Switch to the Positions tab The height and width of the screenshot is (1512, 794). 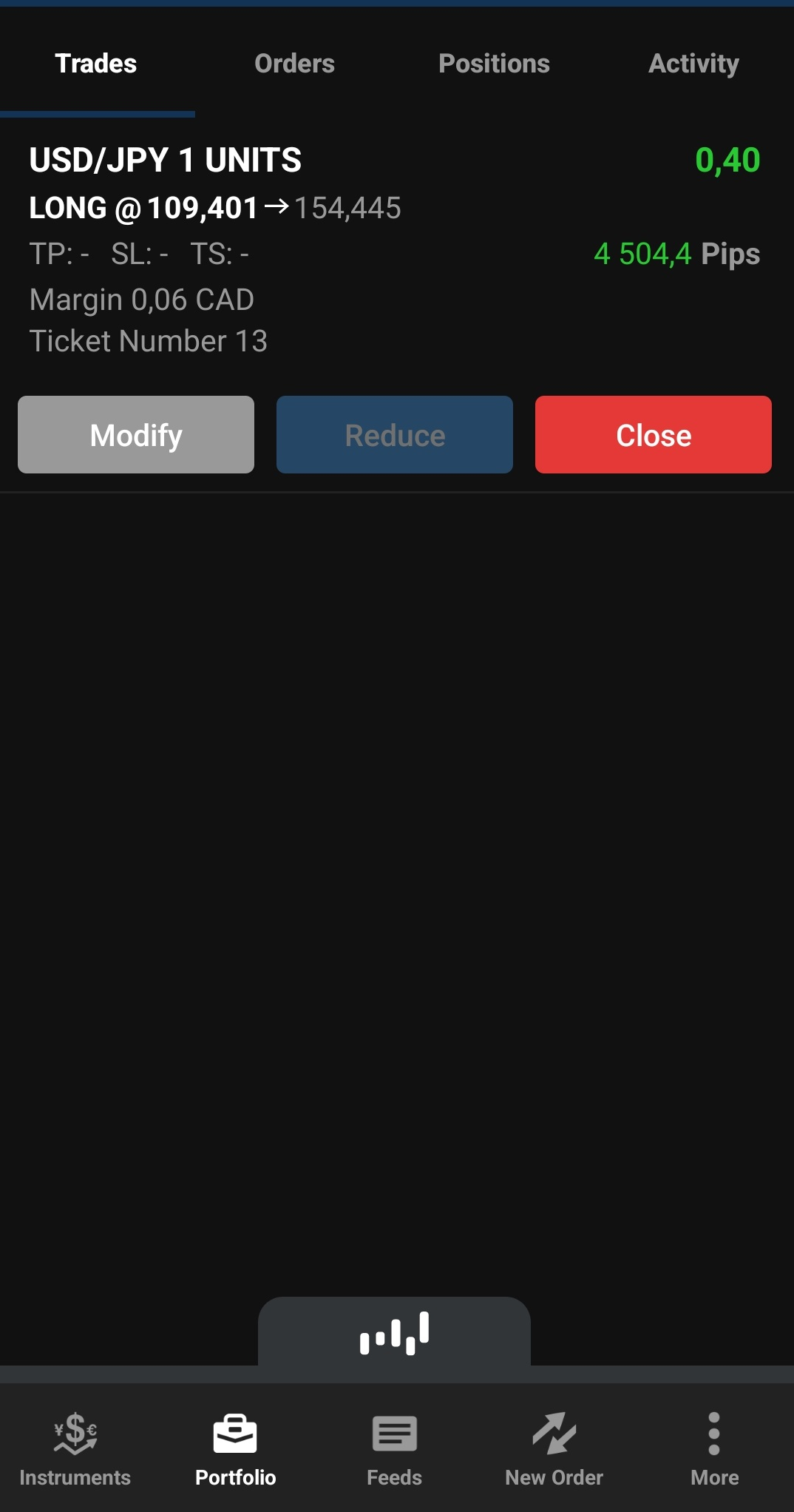[x=494, y=64]
